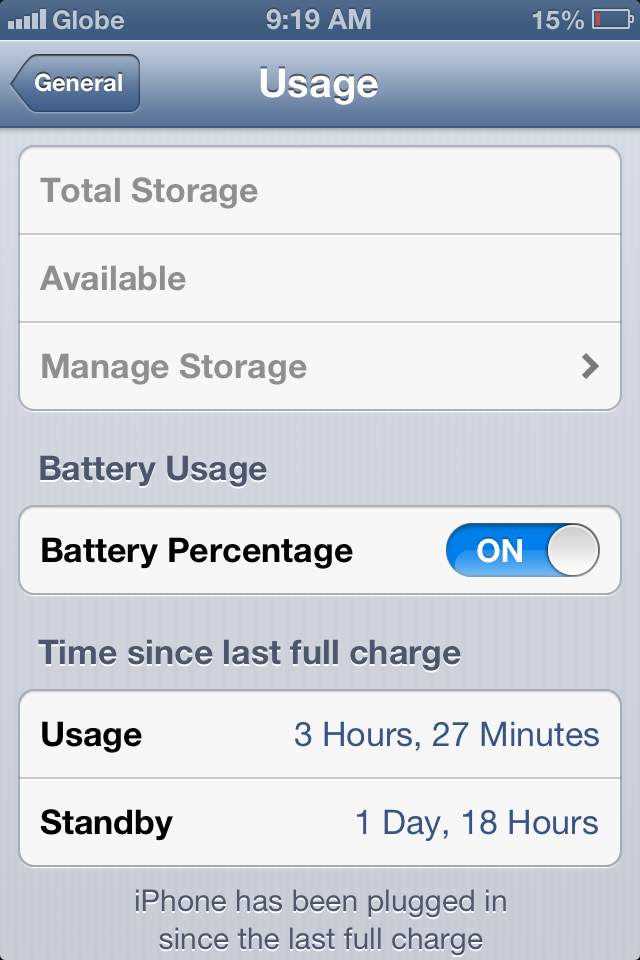Go back to General settings
640x960 pixels.
coord(77,84)
